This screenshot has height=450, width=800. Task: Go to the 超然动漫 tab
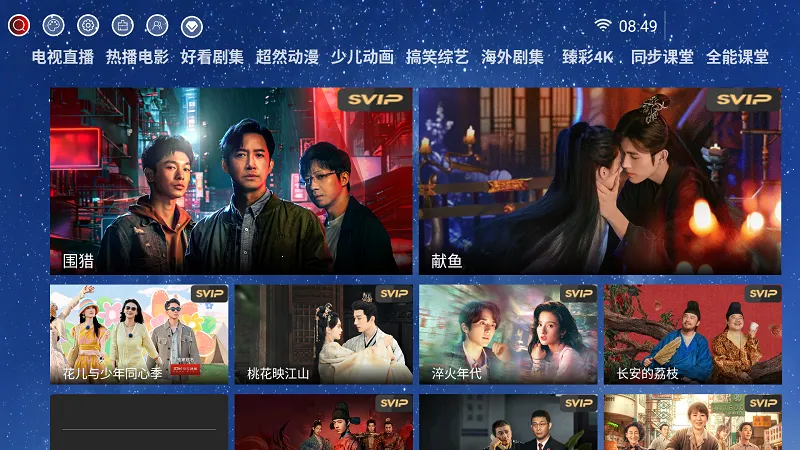[287, 57]
